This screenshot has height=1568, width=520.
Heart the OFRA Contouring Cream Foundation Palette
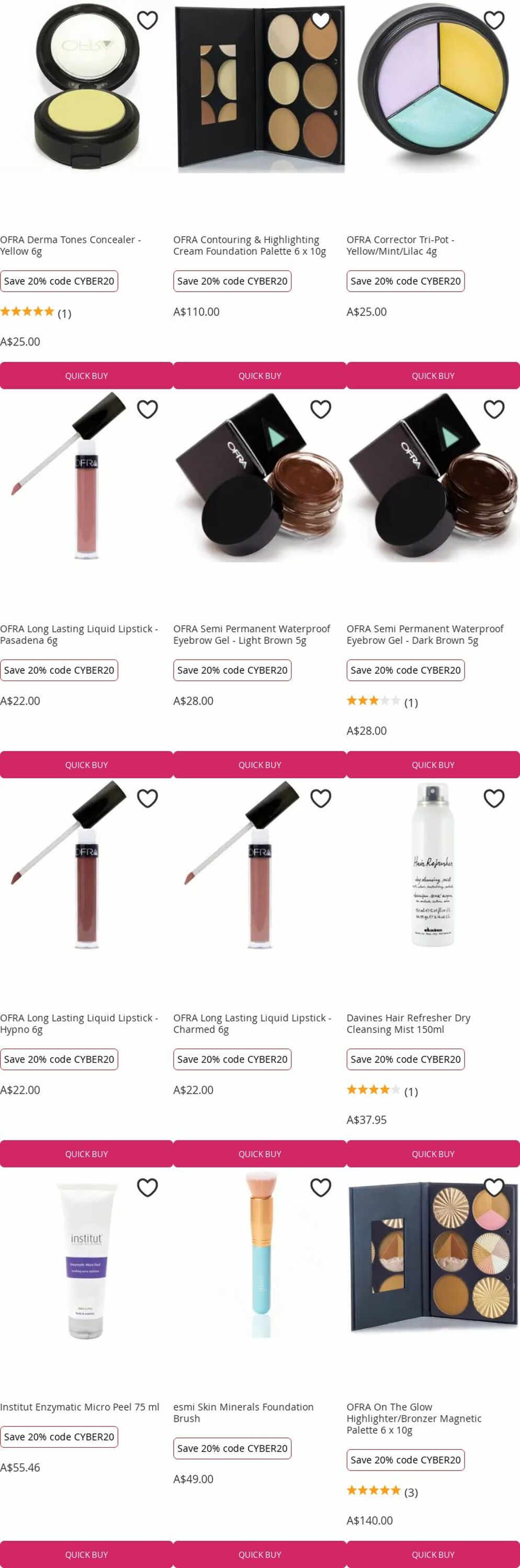[321, 21]
